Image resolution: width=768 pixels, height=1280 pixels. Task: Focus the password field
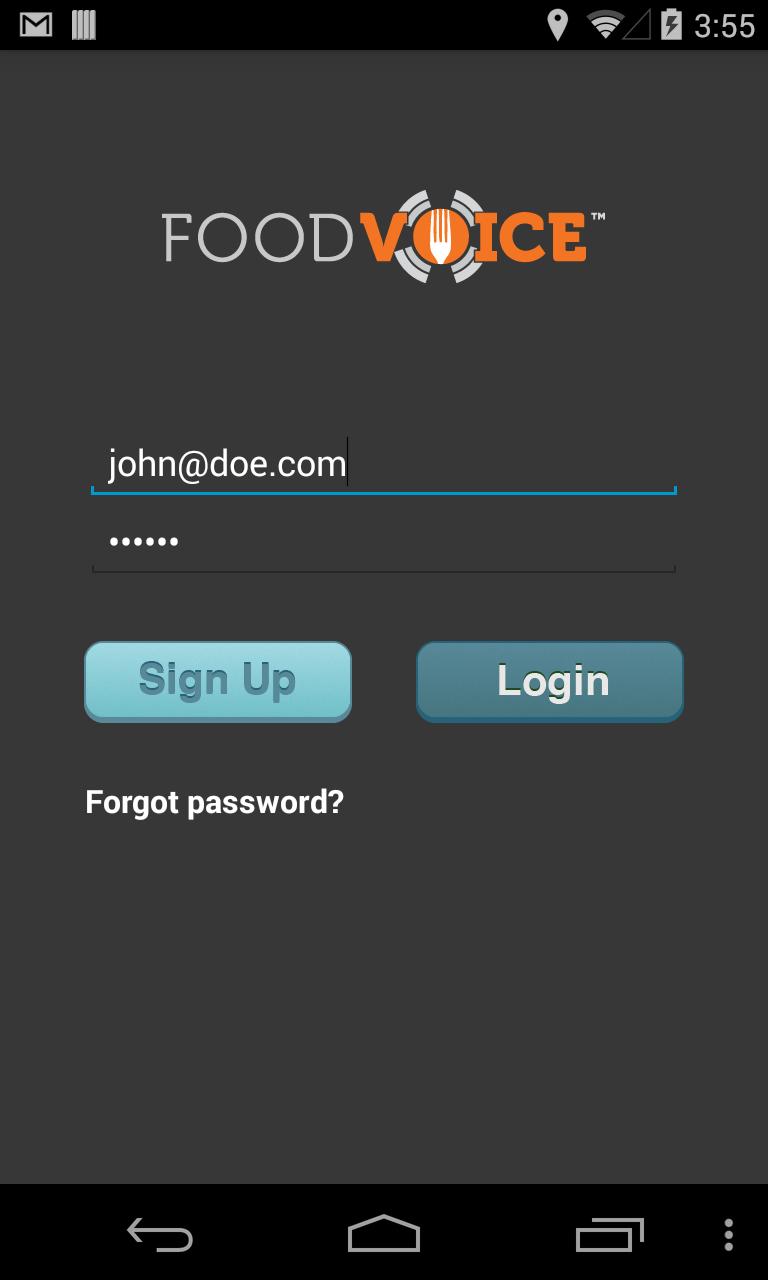tap(383, 543)
